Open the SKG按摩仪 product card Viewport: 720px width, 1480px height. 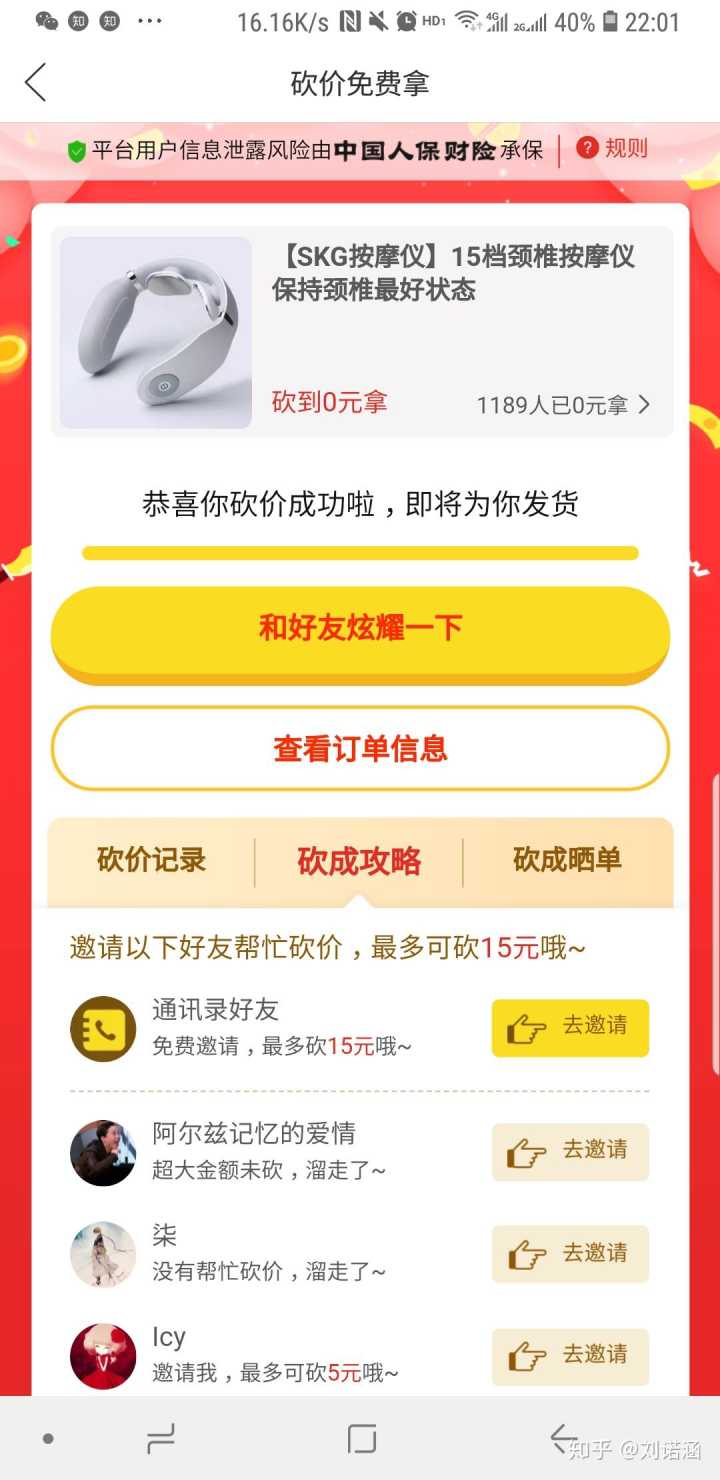point(360,332)
